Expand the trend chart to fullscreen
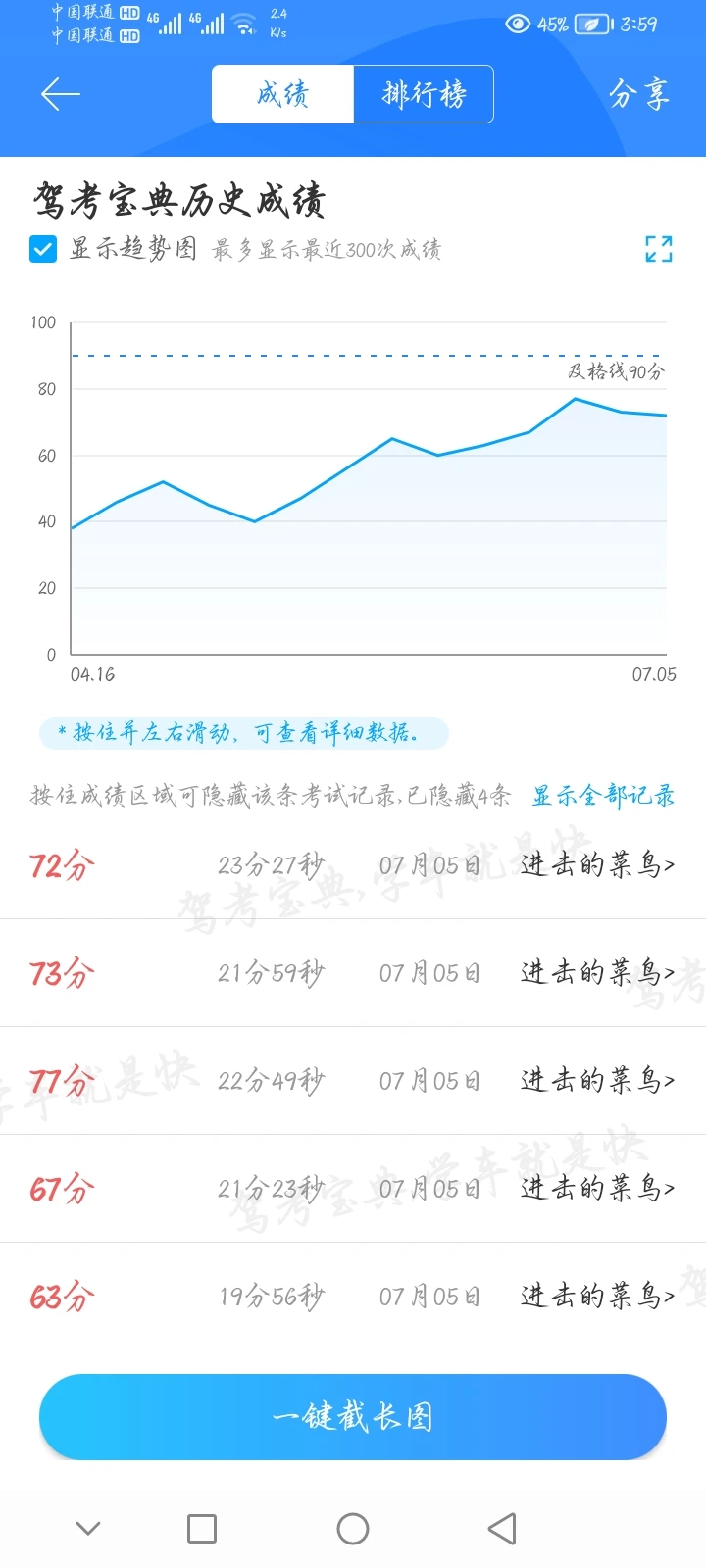The height and width of the screenshot is (1568, 706). click(x=659, y=249)
